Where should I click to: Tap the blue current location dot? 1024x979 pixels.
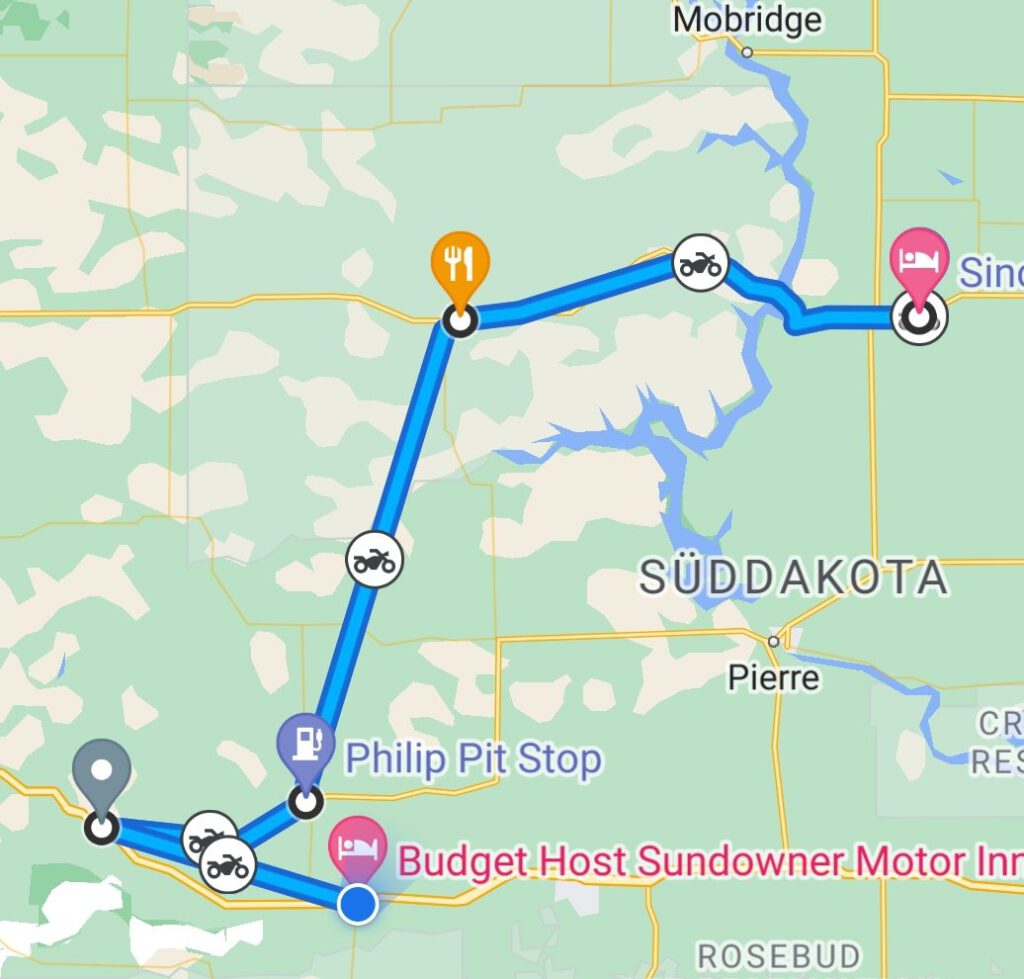click(x=357, y=904)
